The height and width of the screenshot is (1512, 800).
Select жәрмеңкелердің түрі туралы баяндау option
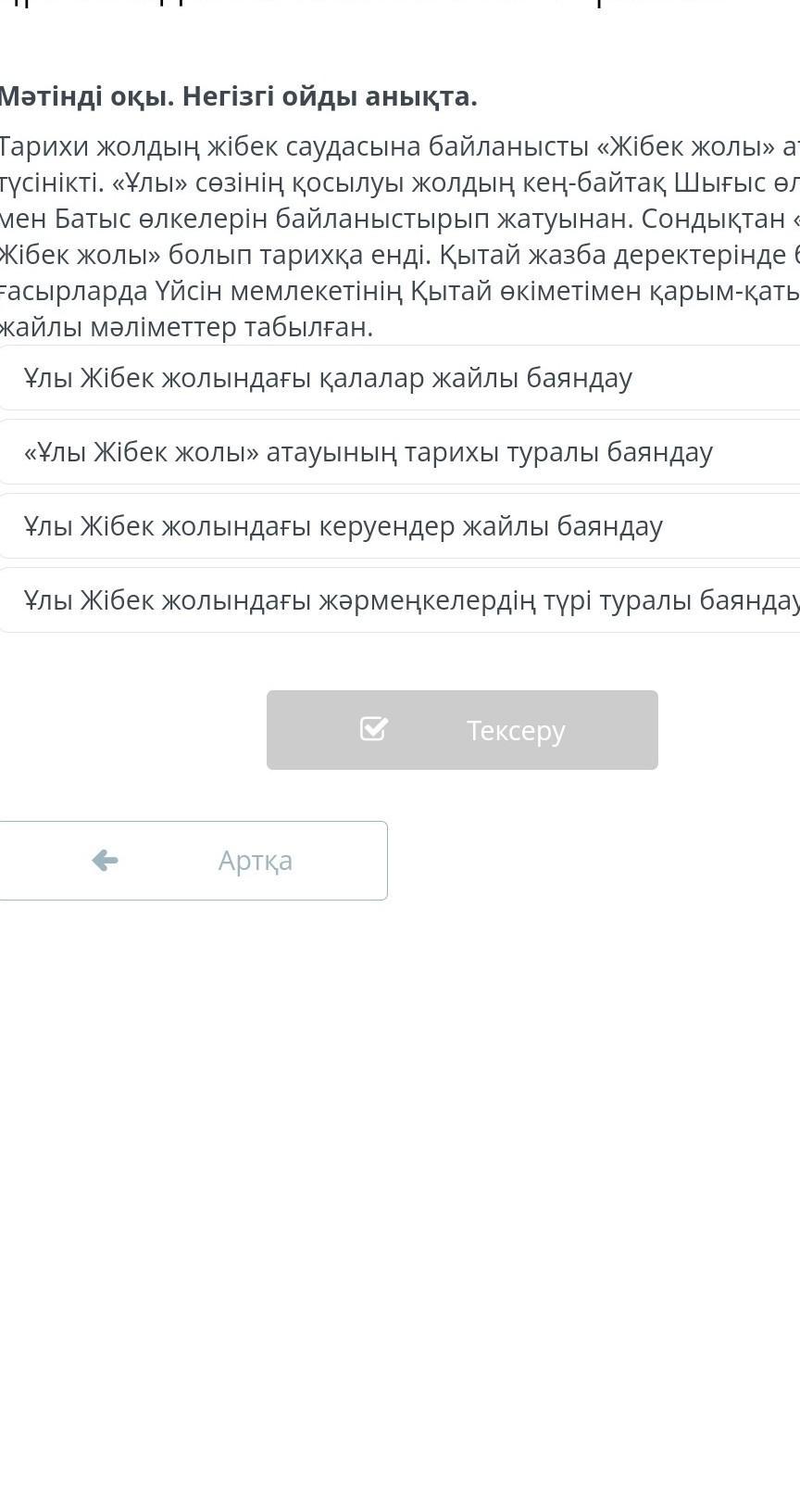click(x=400, y=600)
